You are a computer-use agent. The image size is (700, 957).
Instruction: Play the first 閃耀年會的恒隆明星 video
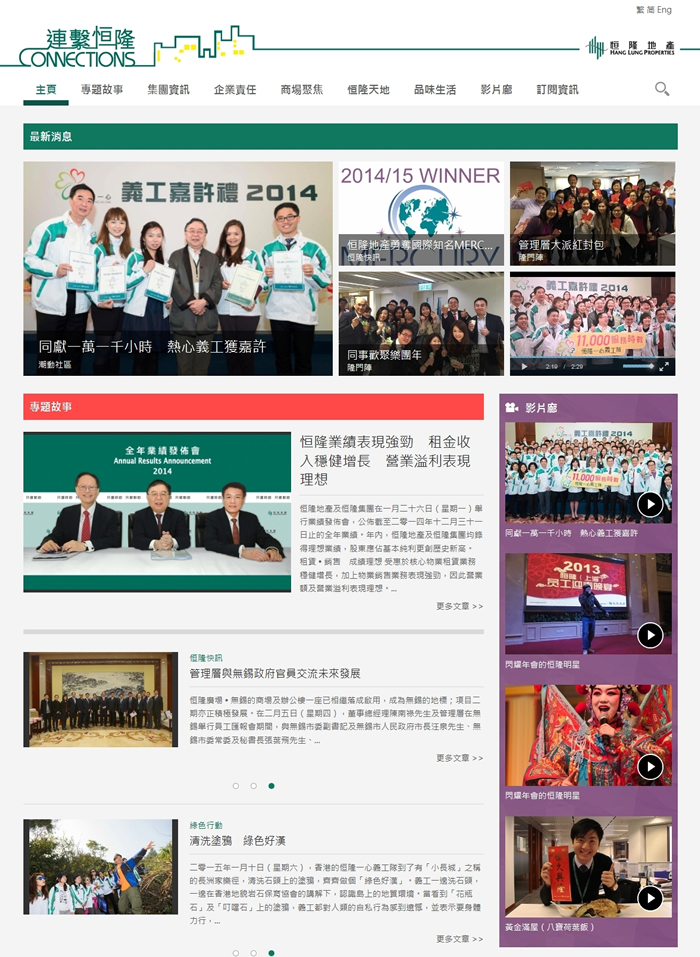[x=650, y=636]
